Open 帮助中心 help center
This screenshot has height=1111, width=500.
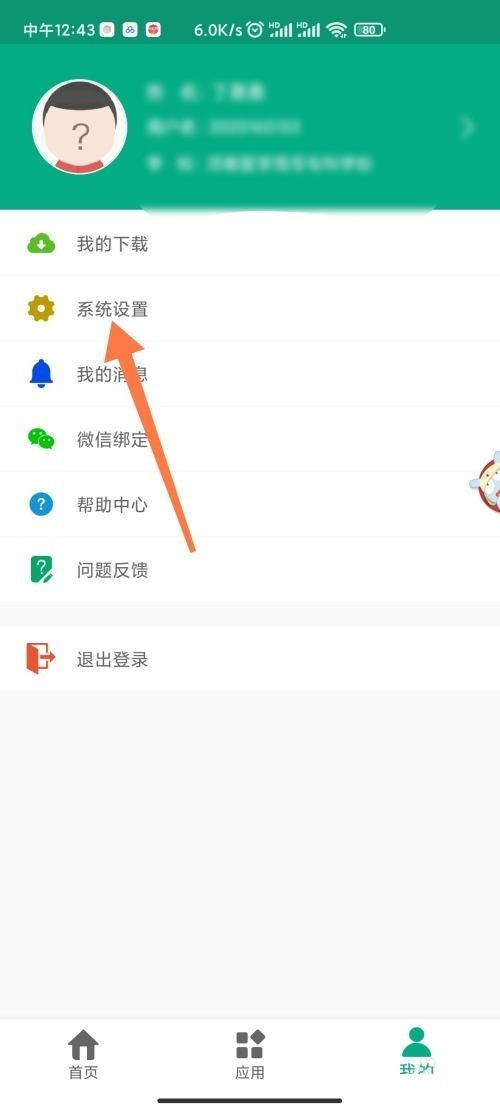click(250, 504)
